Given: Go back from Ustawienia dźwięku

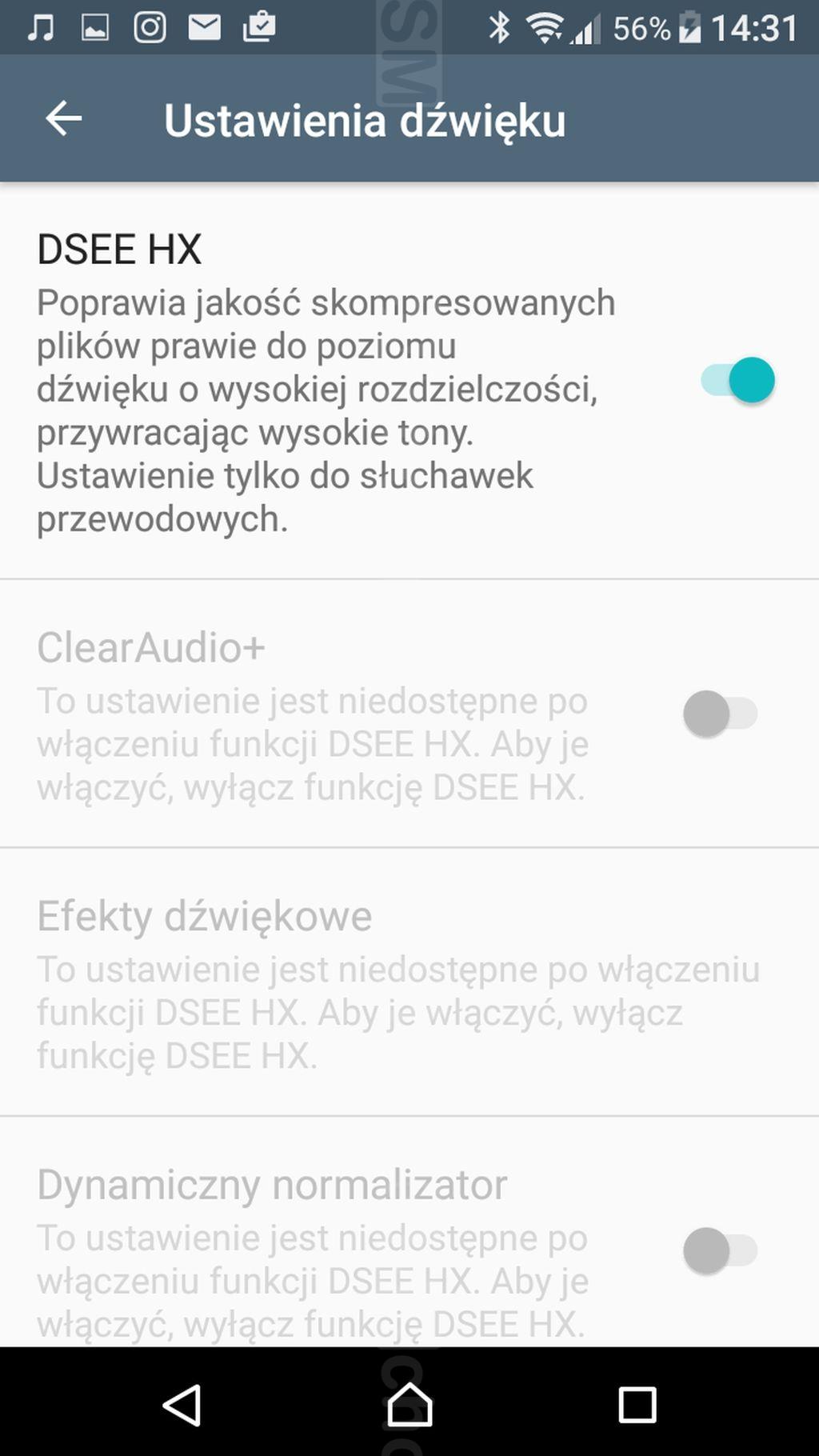Looking at the screenshot, I should pos(64,118).
